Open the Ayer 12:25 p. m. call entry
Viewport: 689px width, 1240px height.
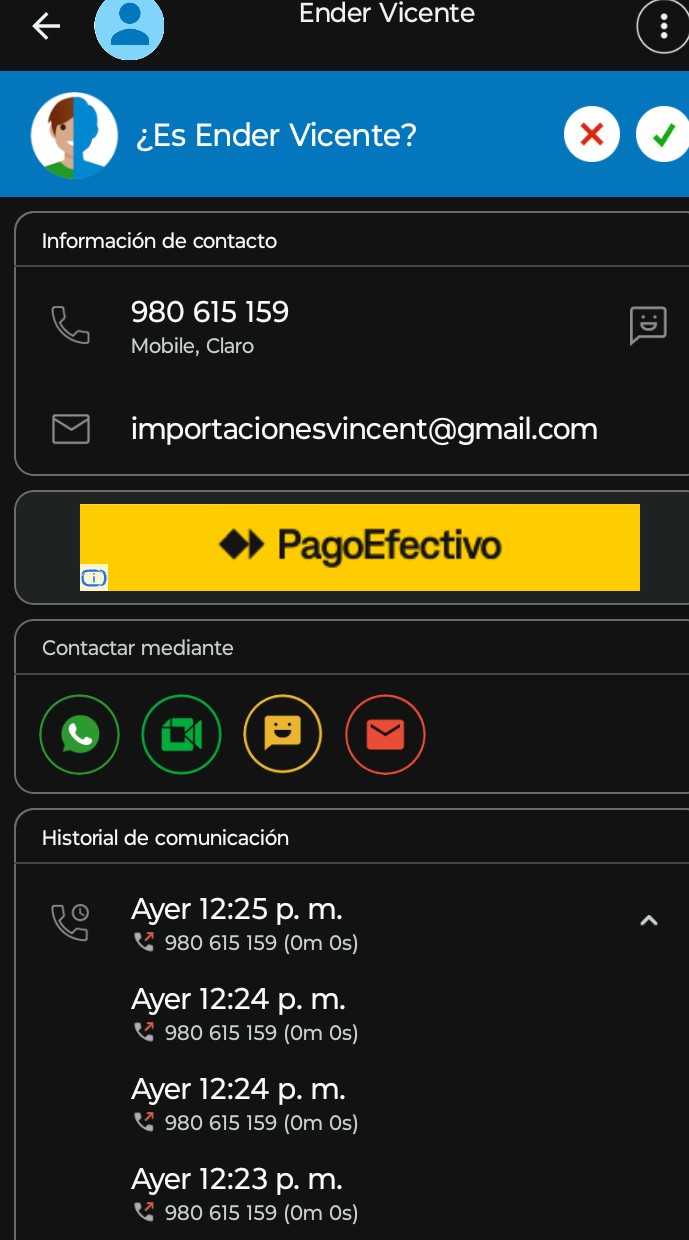[x=245, y=923]
